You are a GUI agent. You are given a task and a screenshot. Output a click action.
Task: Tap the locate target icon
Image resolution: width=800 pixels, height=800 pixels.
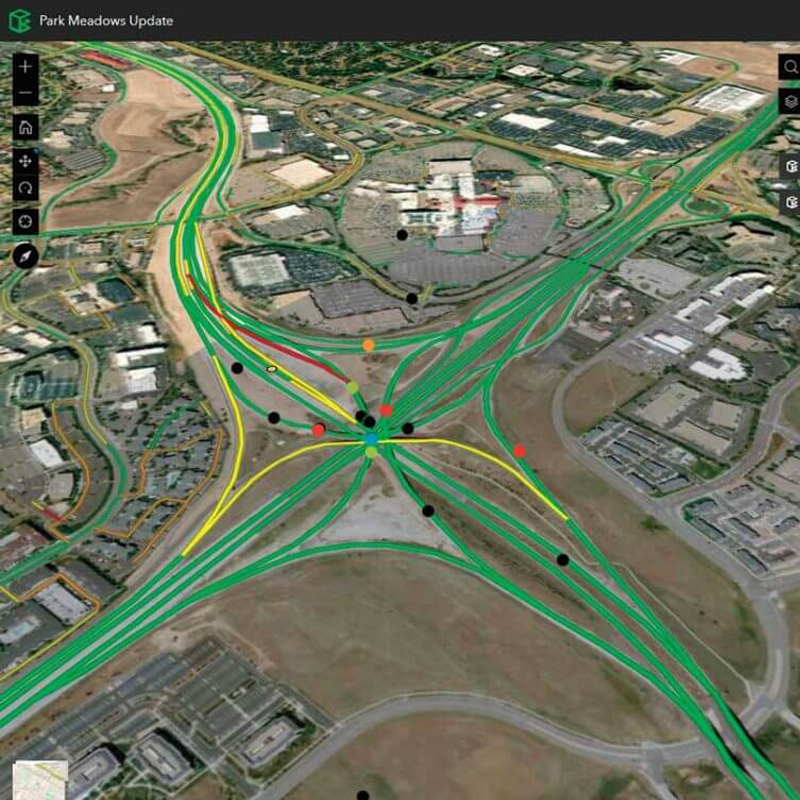[26, 220]
